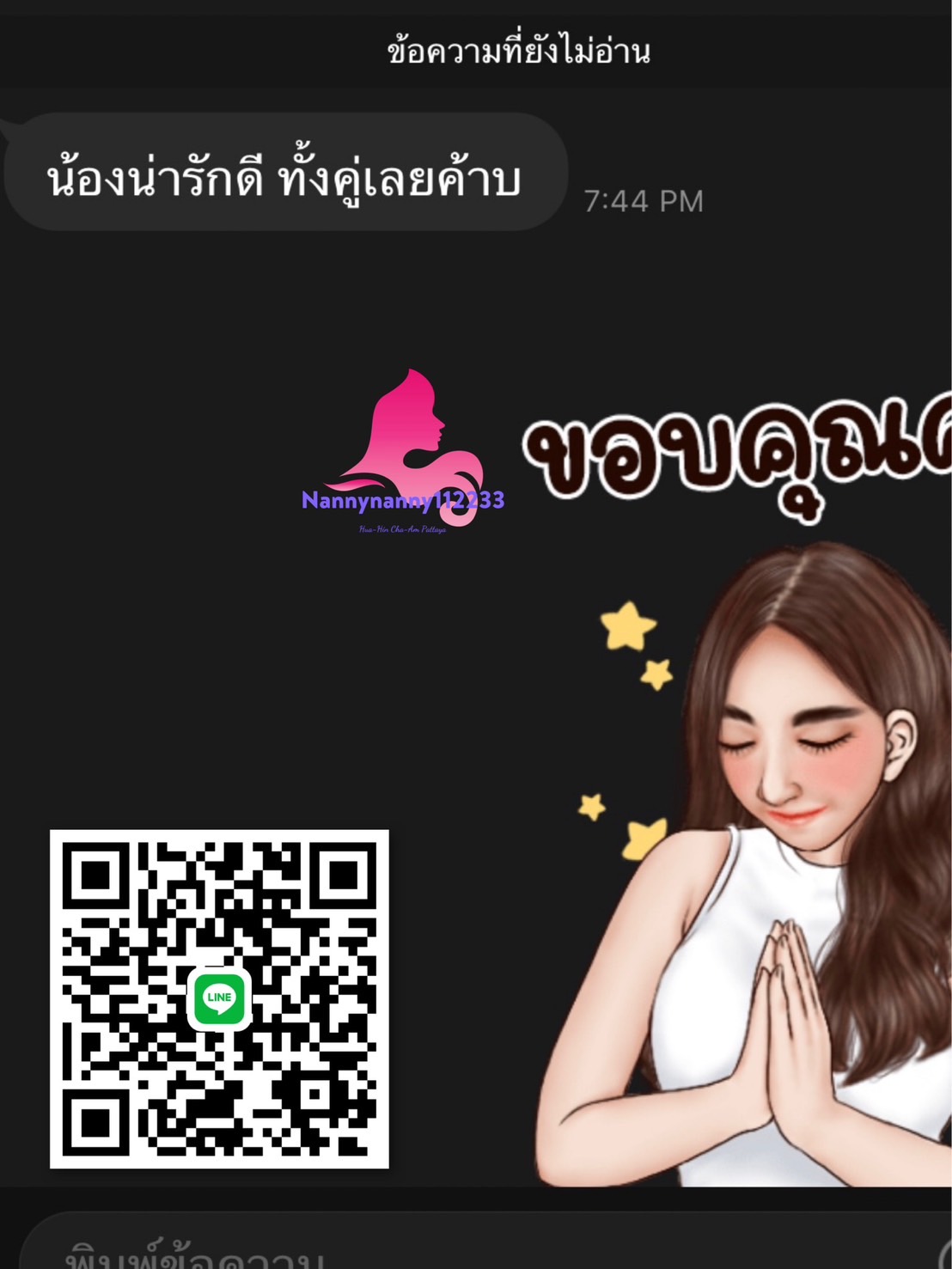Screen dimensions: 952x1269
Task: Tap the bottom-left finder square of the QR code
Action: [97, 1121]
